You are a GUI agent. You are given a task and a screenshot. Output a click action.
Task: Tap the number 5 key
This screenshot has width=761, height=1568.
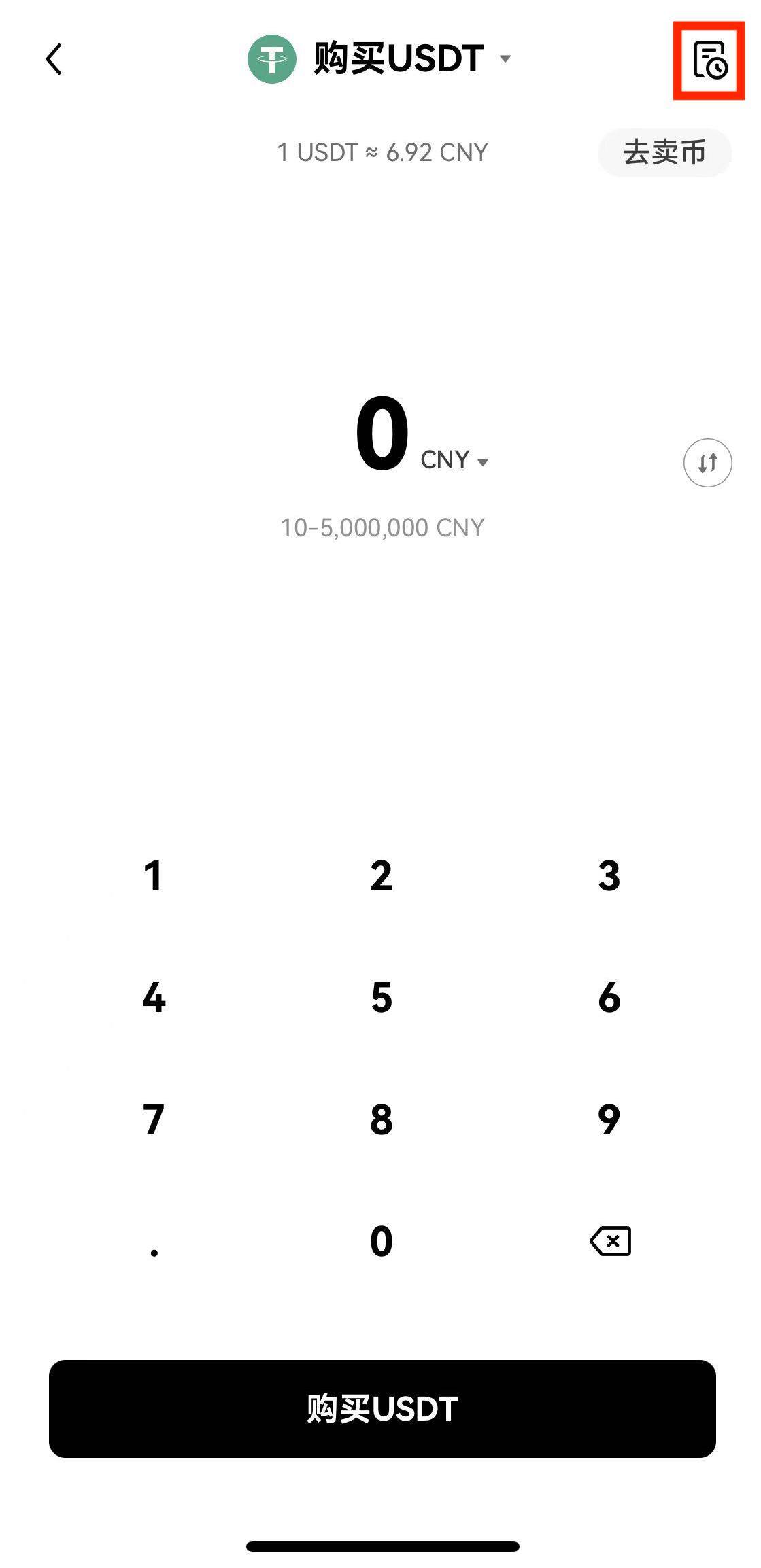tap(382, 998)
